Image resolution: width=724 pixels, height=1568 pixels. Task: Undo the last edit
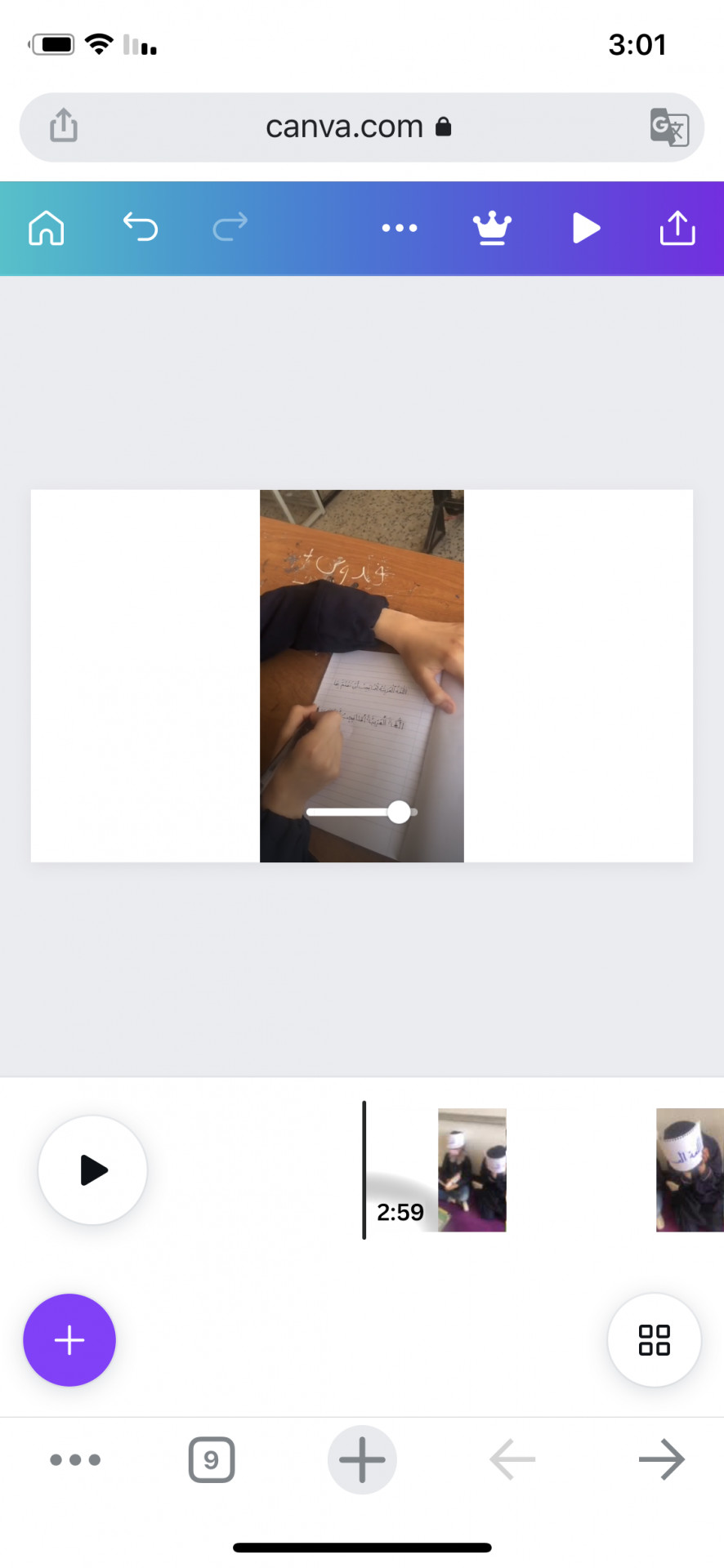click(141, 227)
